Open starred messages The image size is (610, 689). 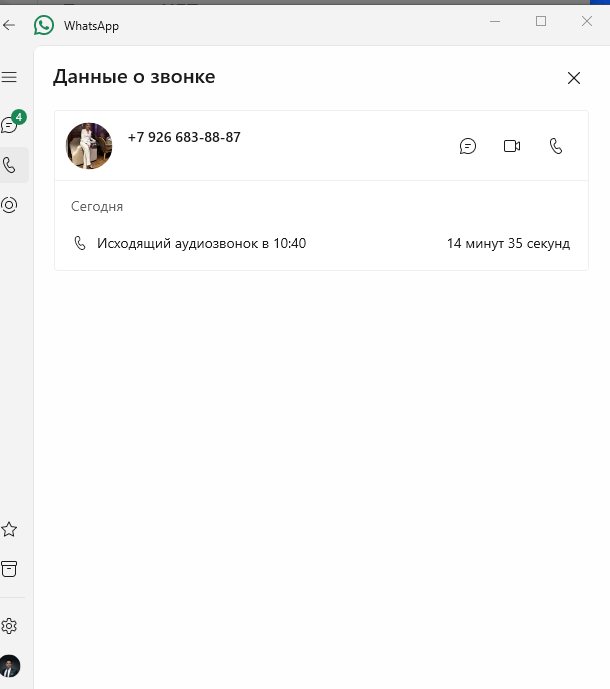pyautogui.click(x=10, y=529)
